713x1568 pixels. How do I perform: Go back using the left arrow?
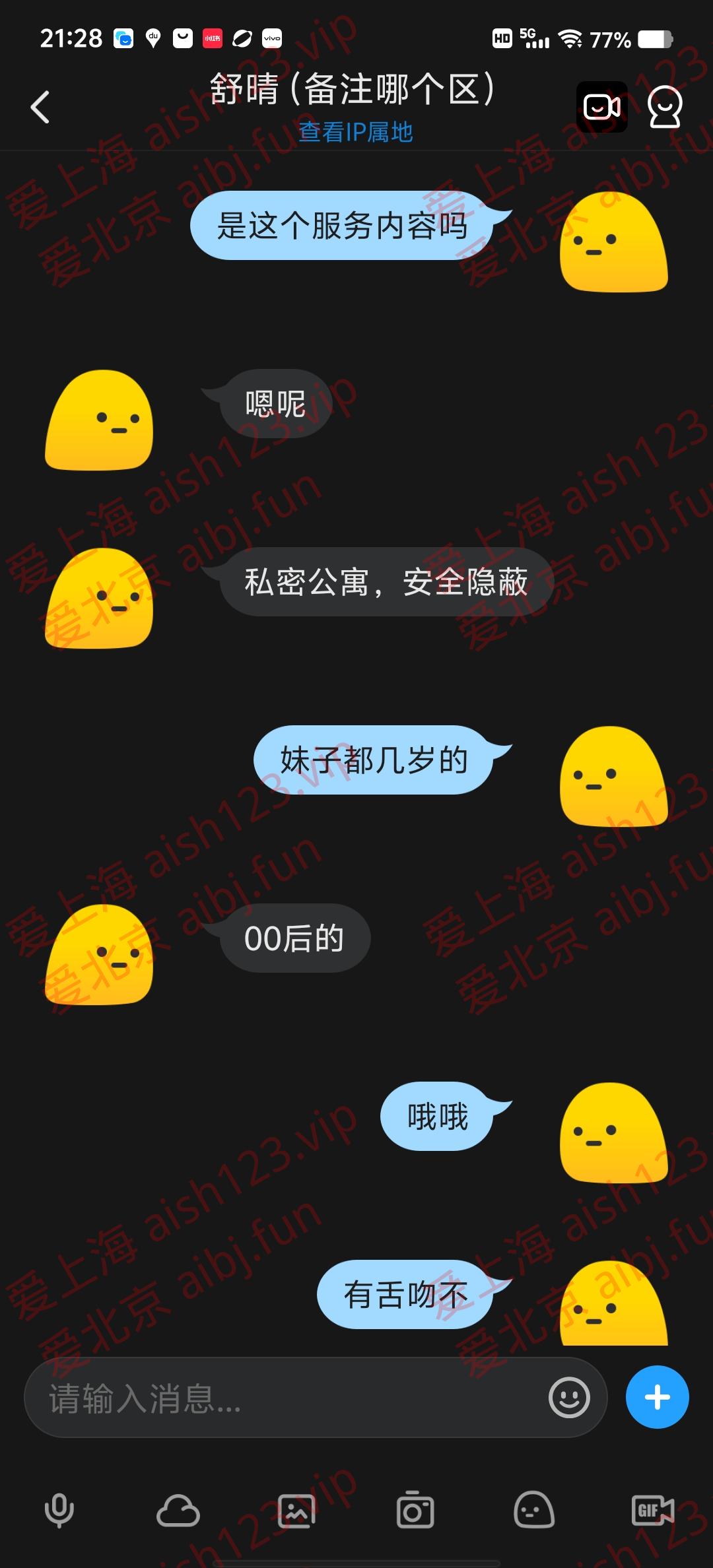tap(41, 106)
